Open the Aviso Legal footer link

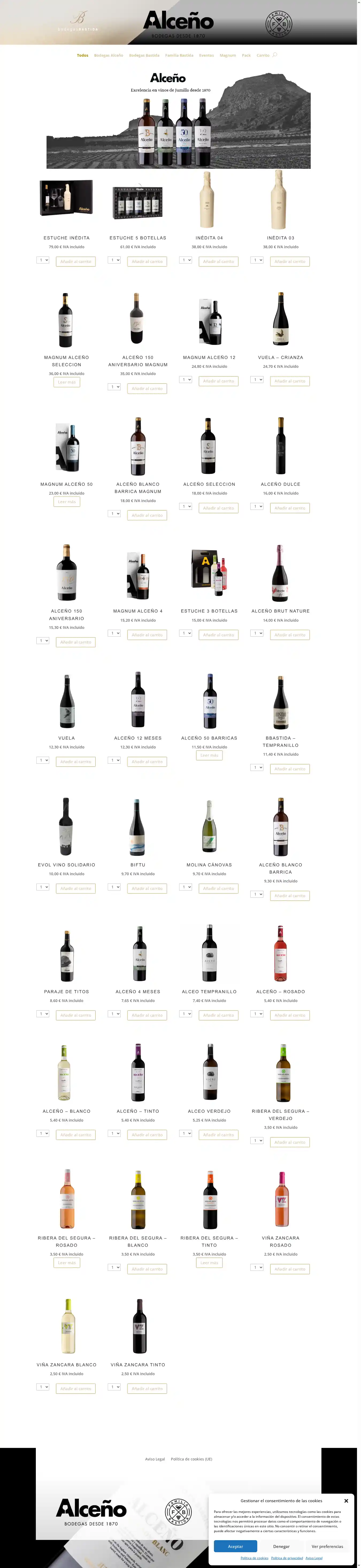[155, 1459]
